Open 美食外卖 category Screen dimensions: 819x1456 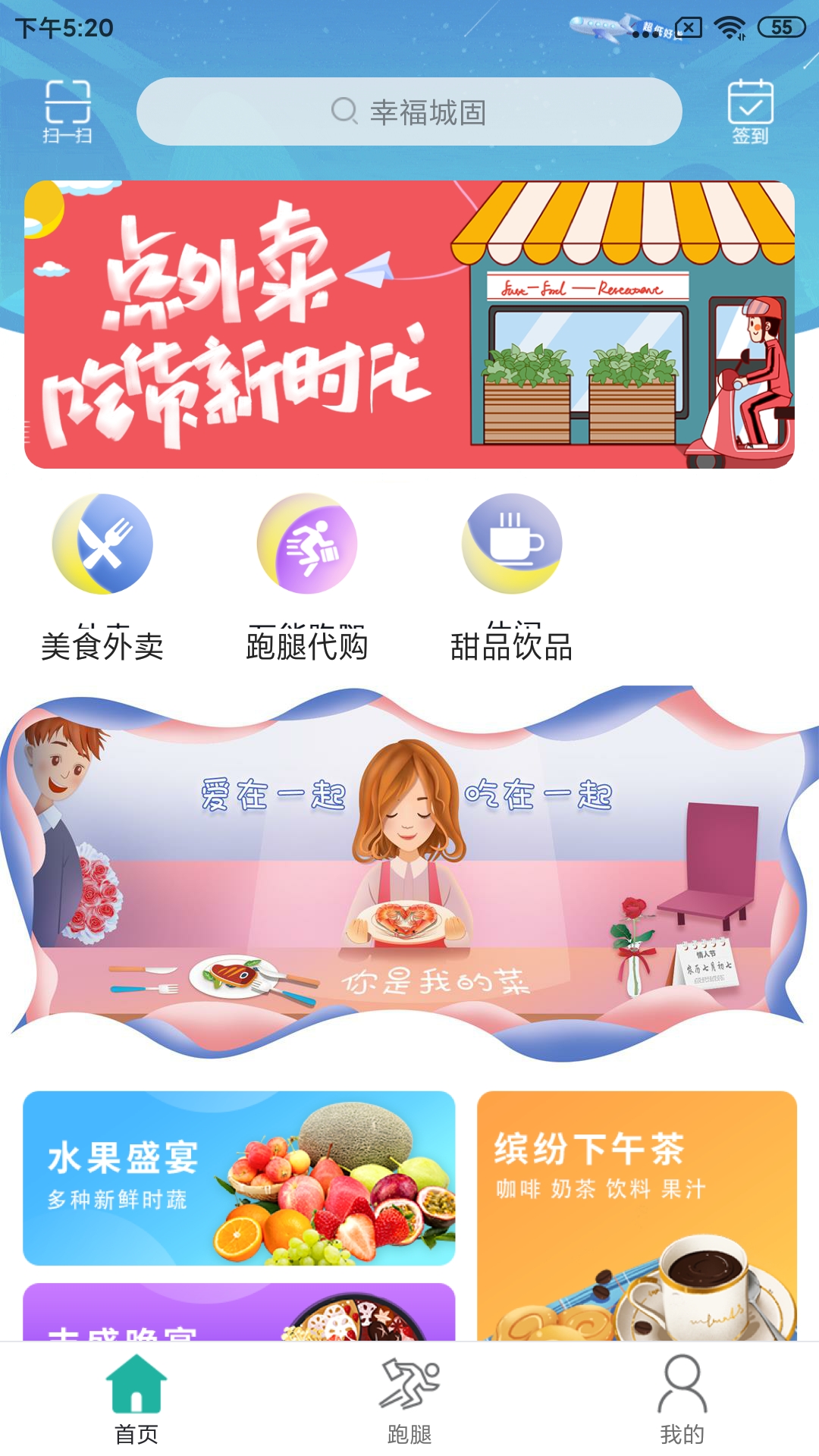click(102, 576)
